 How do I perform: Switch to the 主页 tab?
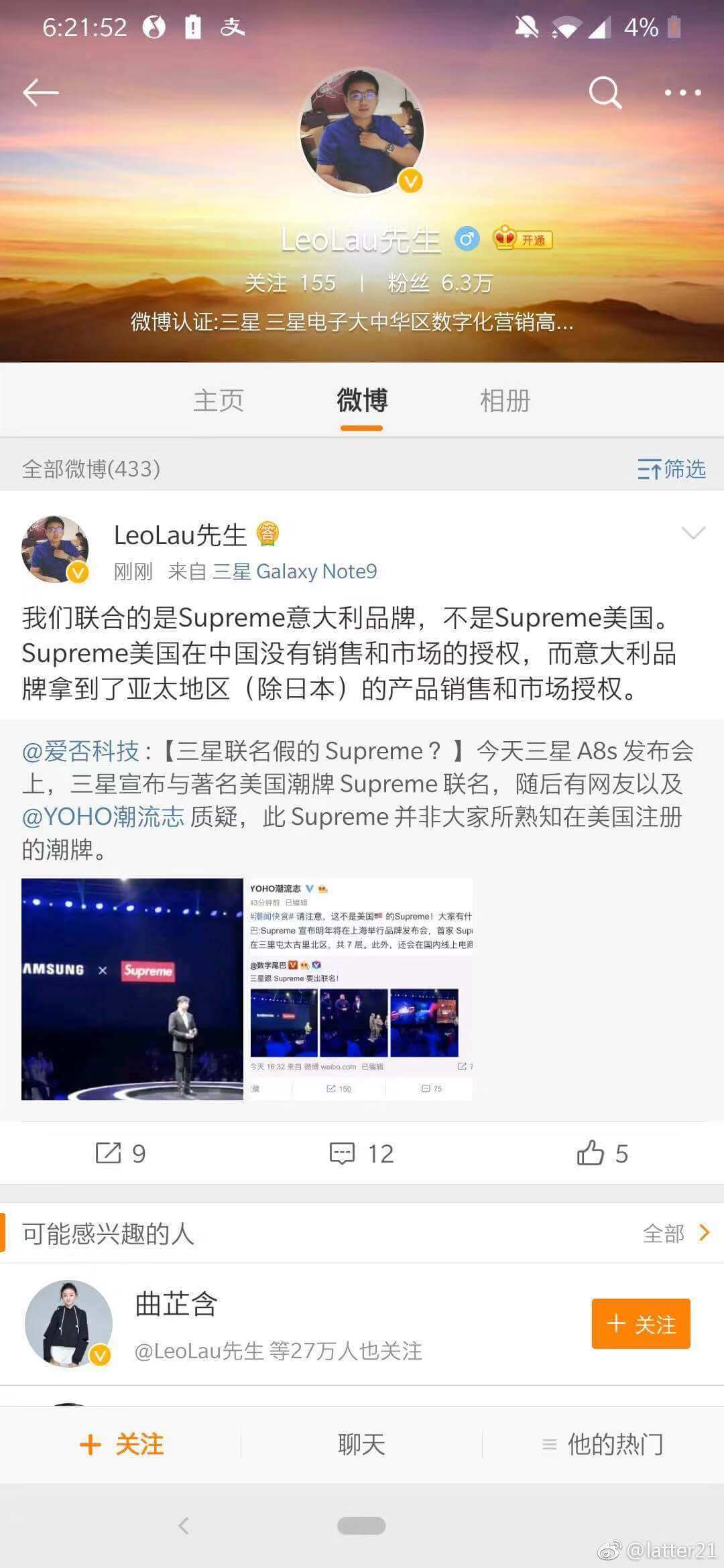(x=218, y=401)
